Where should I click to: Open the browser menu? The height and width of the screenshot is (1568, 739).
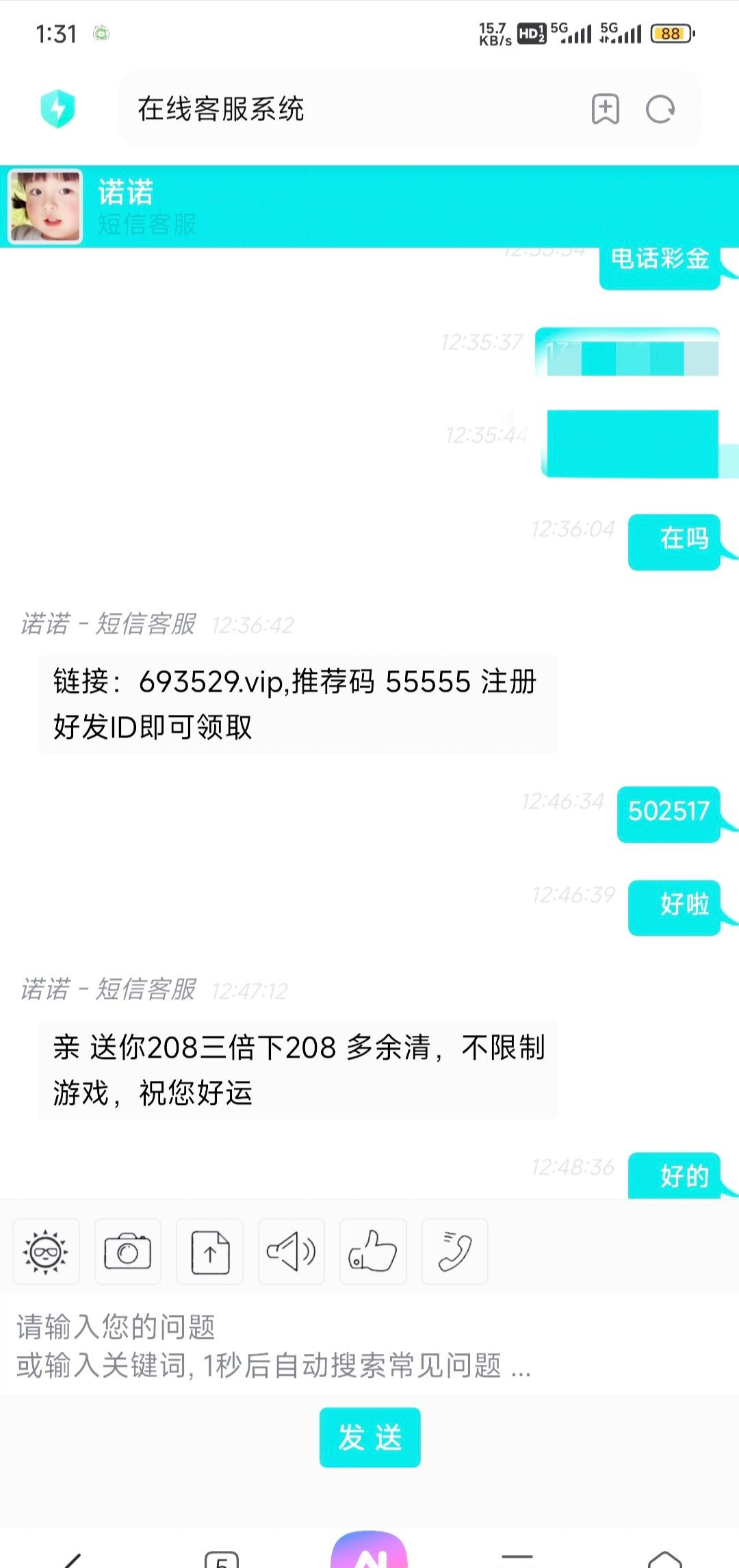click(517, 1558)
